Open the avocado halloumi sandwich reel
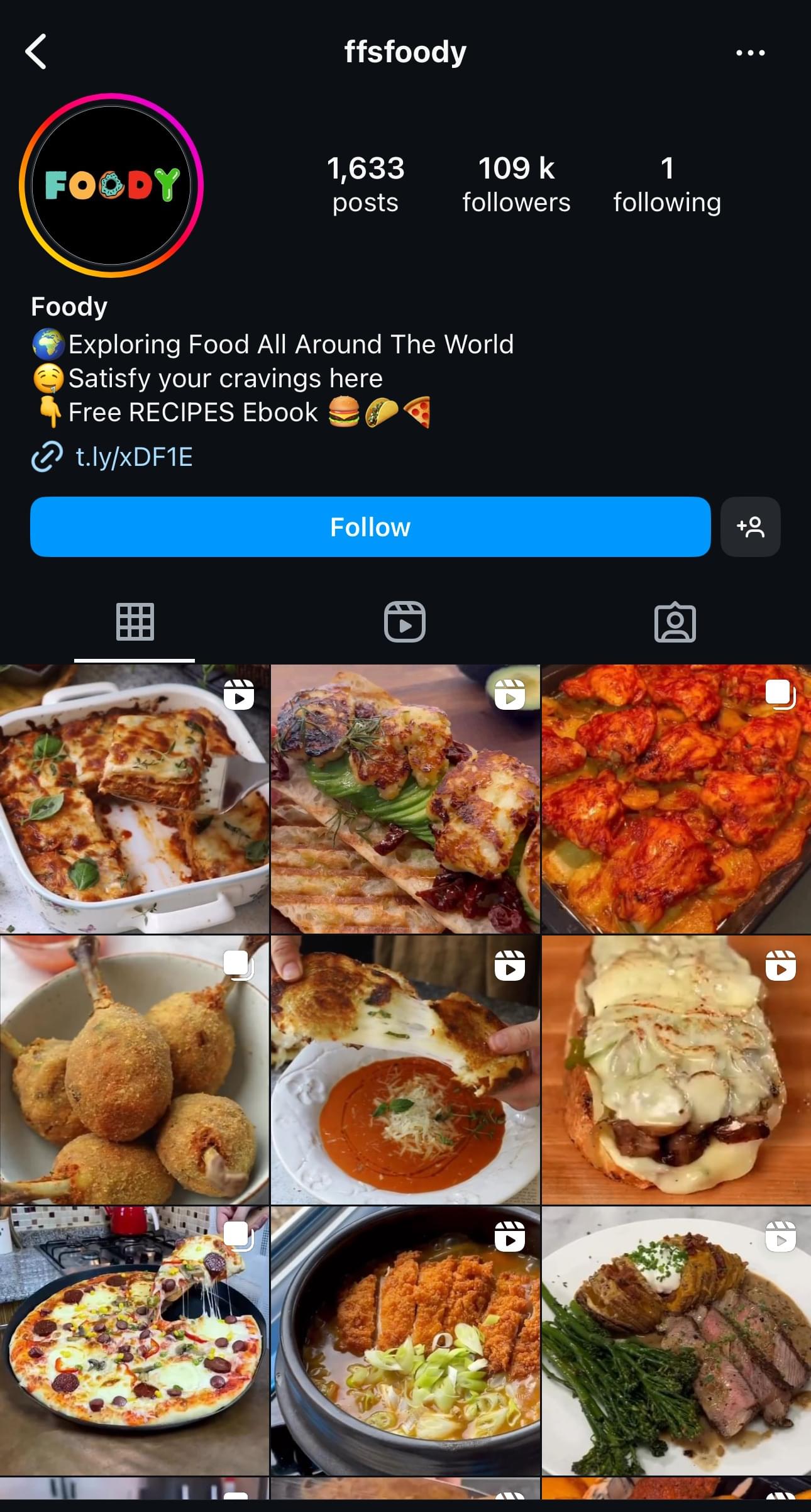 click(x=405, y=799)
